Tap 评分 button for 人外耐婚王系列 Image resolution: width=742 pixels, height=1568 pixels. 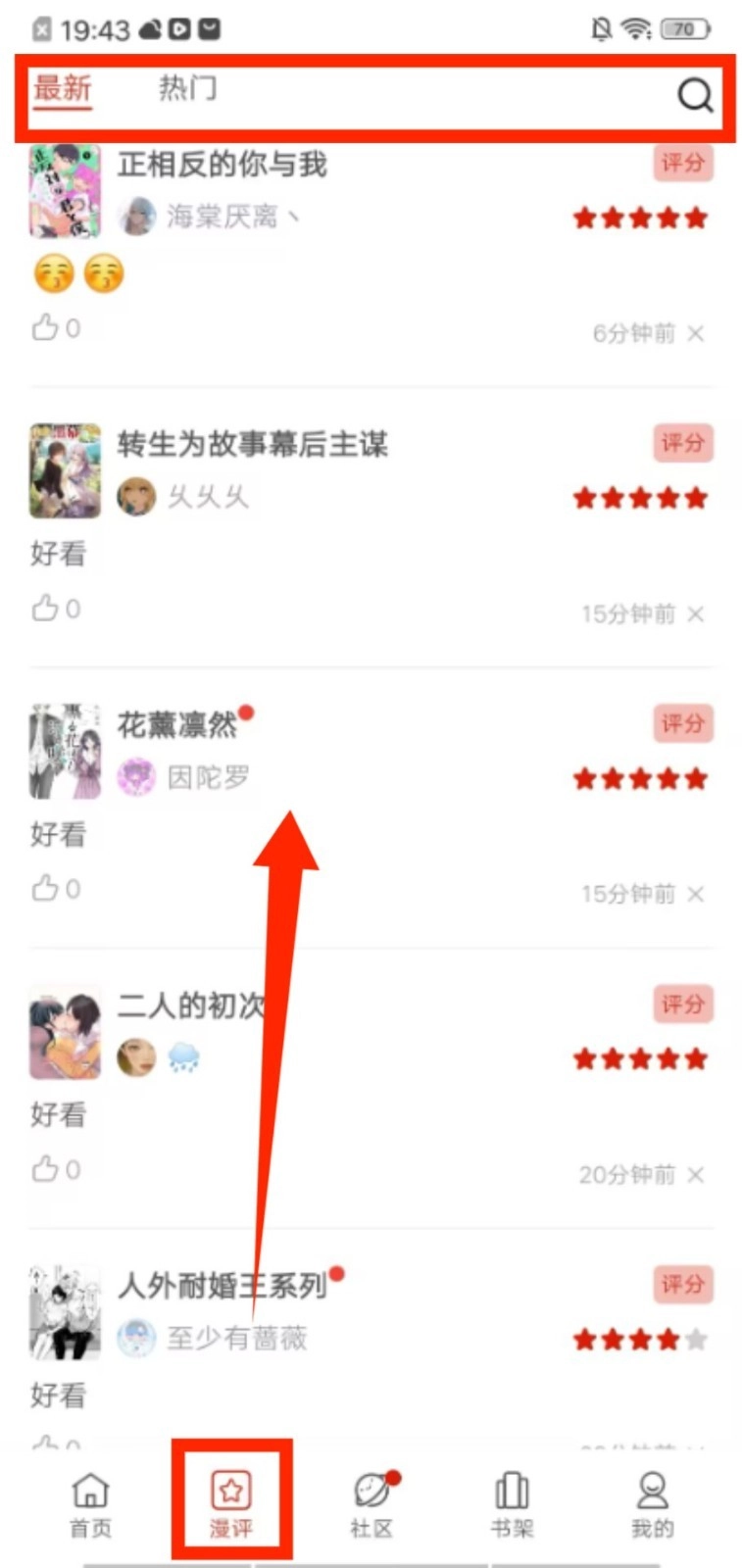tap(682, 1284)
